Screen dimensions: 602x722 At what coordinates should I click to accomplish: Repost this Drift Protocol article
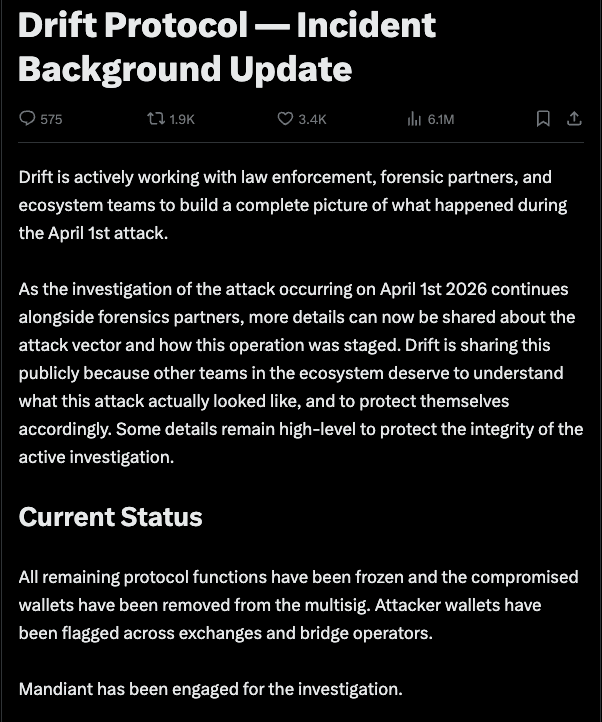pyautogui.click(x=155, y=119)
